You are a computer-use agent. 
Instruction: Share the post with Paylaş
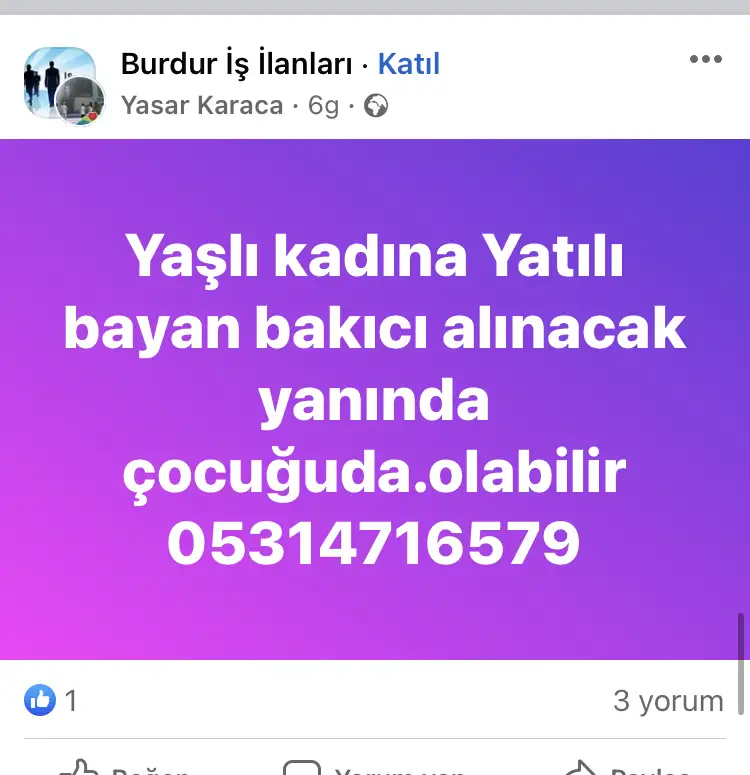point(625,768)
